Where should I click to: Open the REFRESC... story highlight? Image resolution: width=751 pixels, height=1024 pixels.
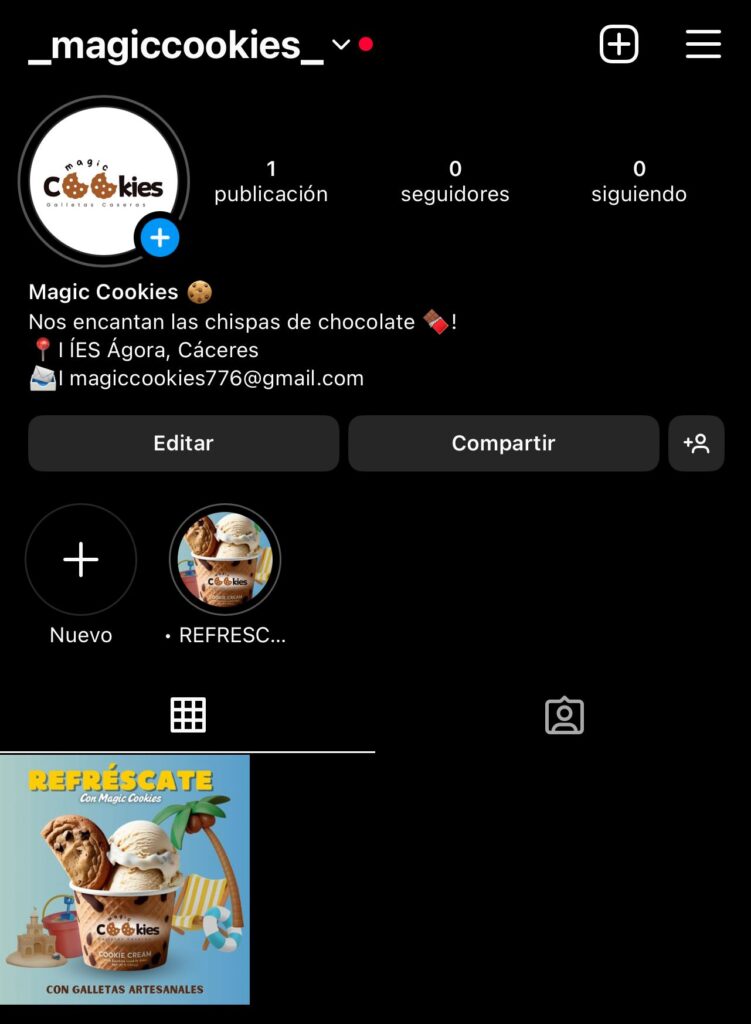click(225, 560)
